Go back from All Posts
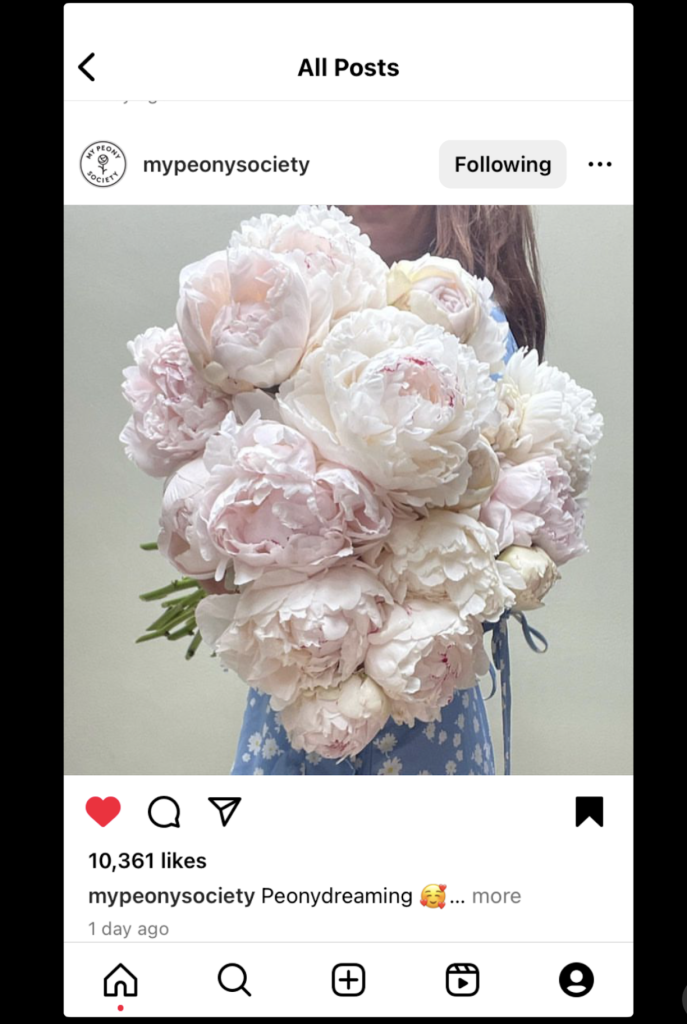This screenshot has width=687, height=1024. (x=87, y=67)
